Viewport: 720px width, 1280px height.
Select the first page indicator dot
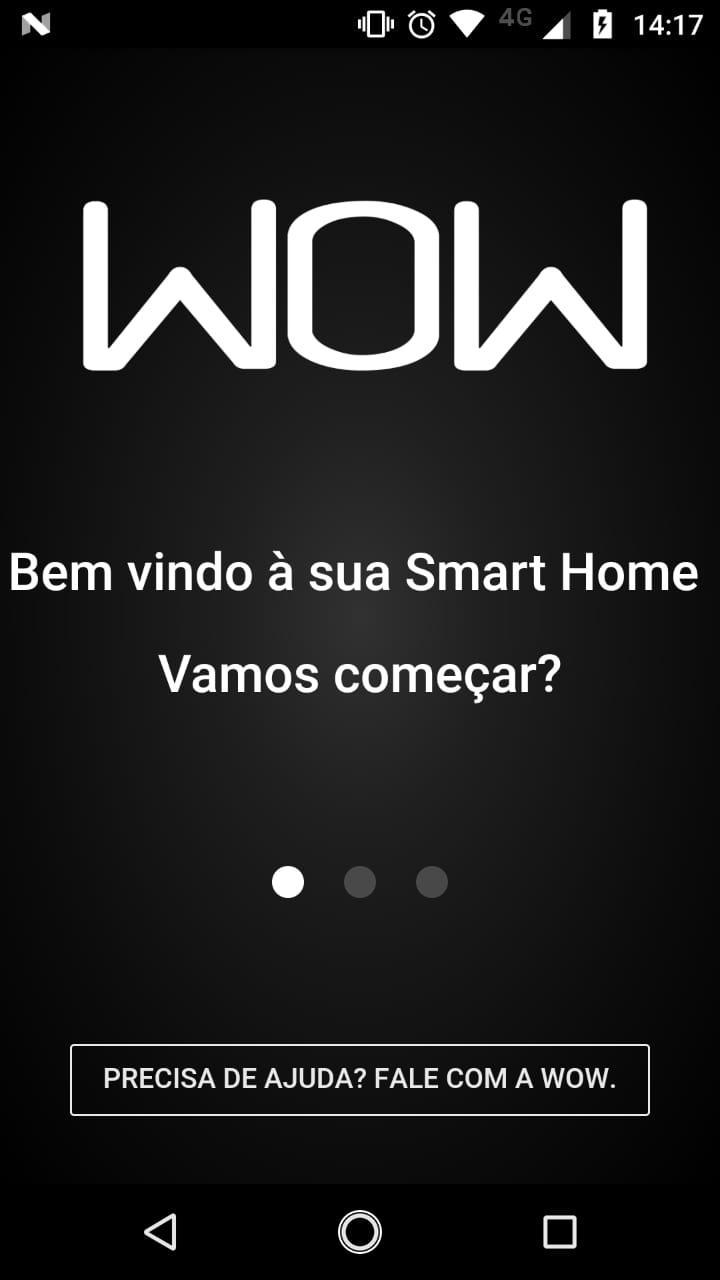[288, 882]
